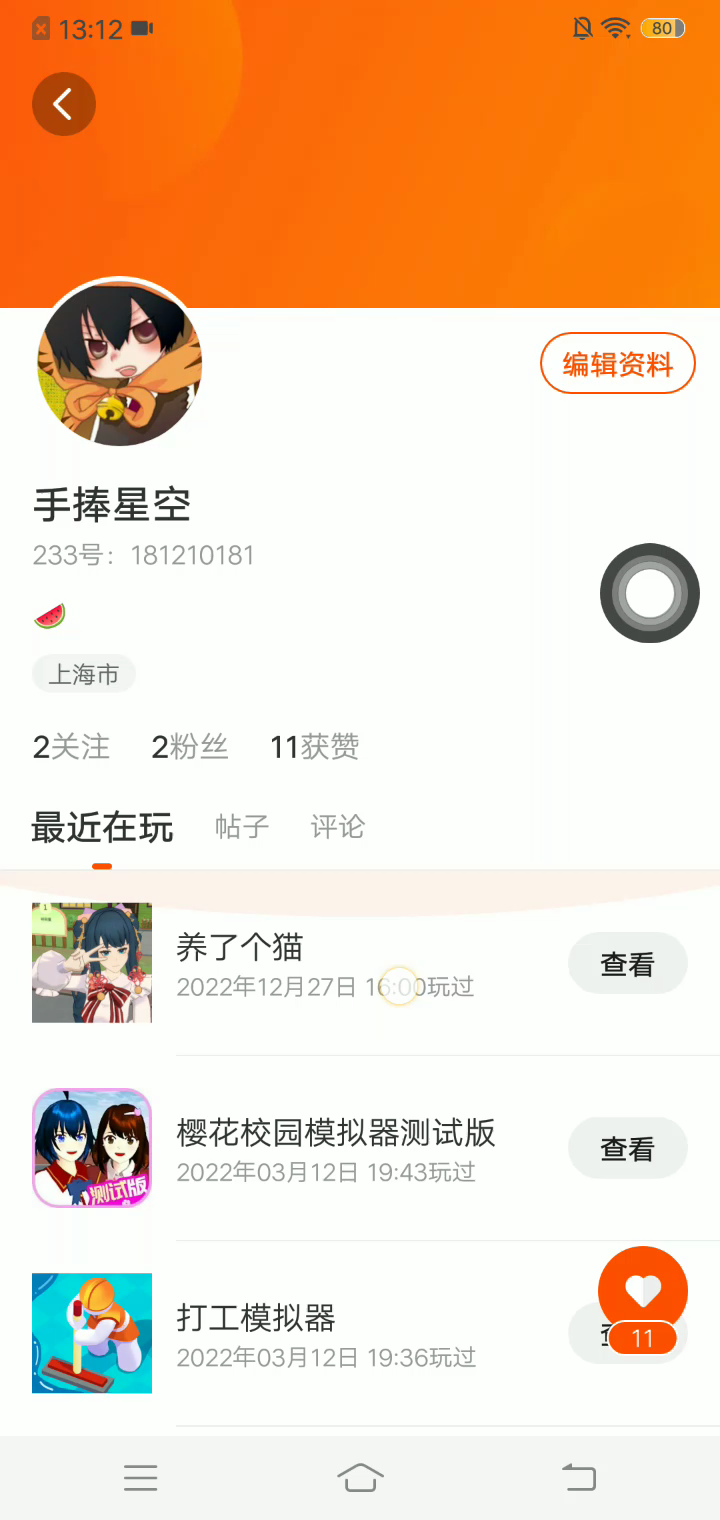Switch to the 评论 tab

(338, 827)
